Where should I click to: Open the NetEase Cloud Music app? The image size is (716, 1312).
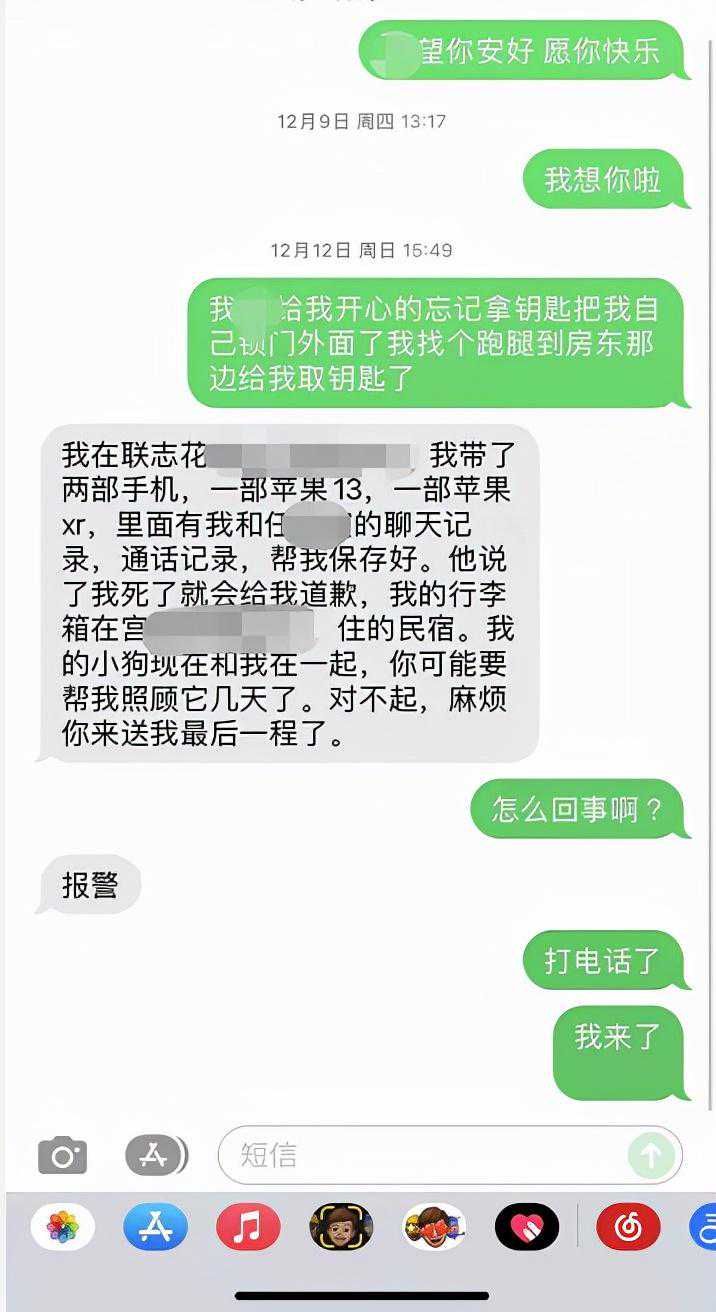tap(628, 1226)
